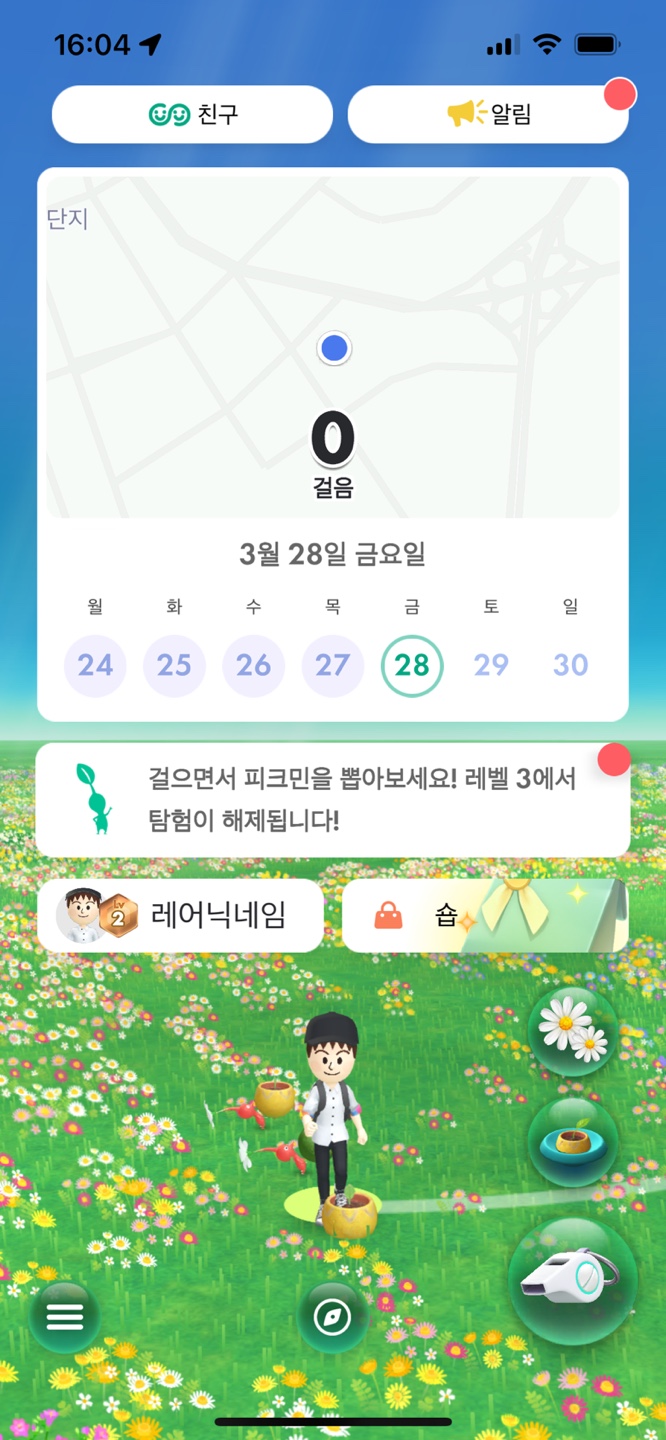The width and height of the screenshot is (666, 1440).
Task: Select today, day 28
Action: click(412, 665)
